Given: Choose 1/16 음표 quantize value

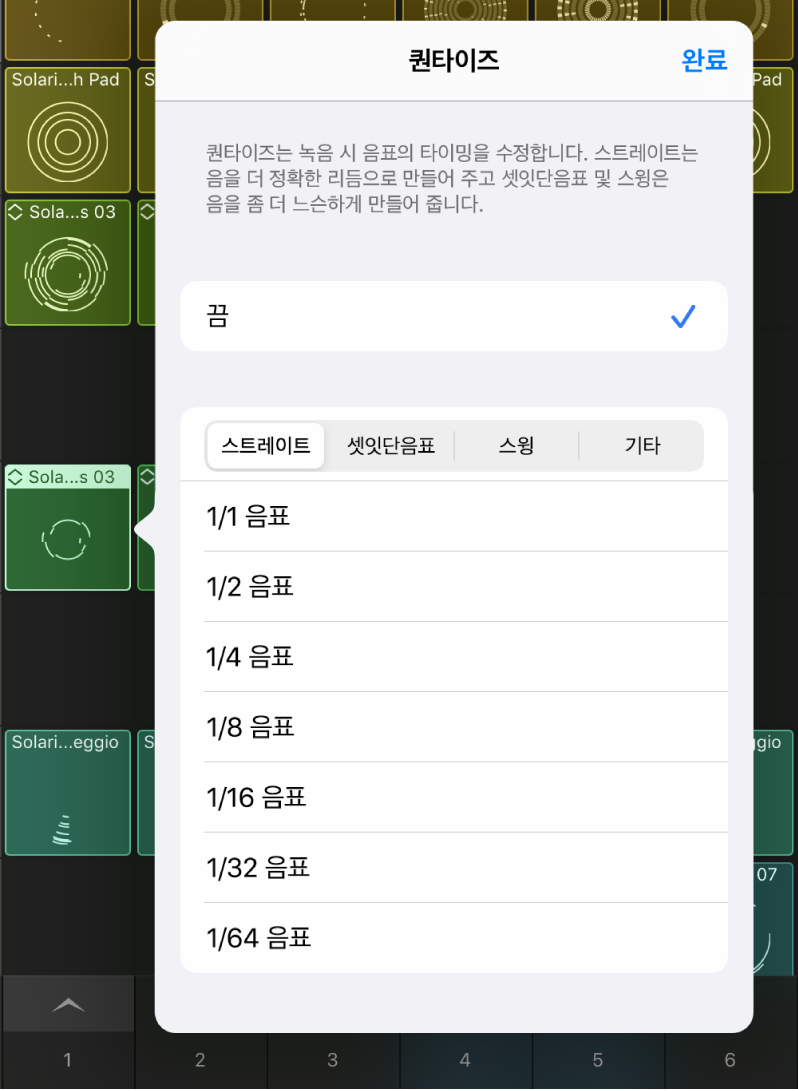Looking at the screenshot, I should pos(453,797).
